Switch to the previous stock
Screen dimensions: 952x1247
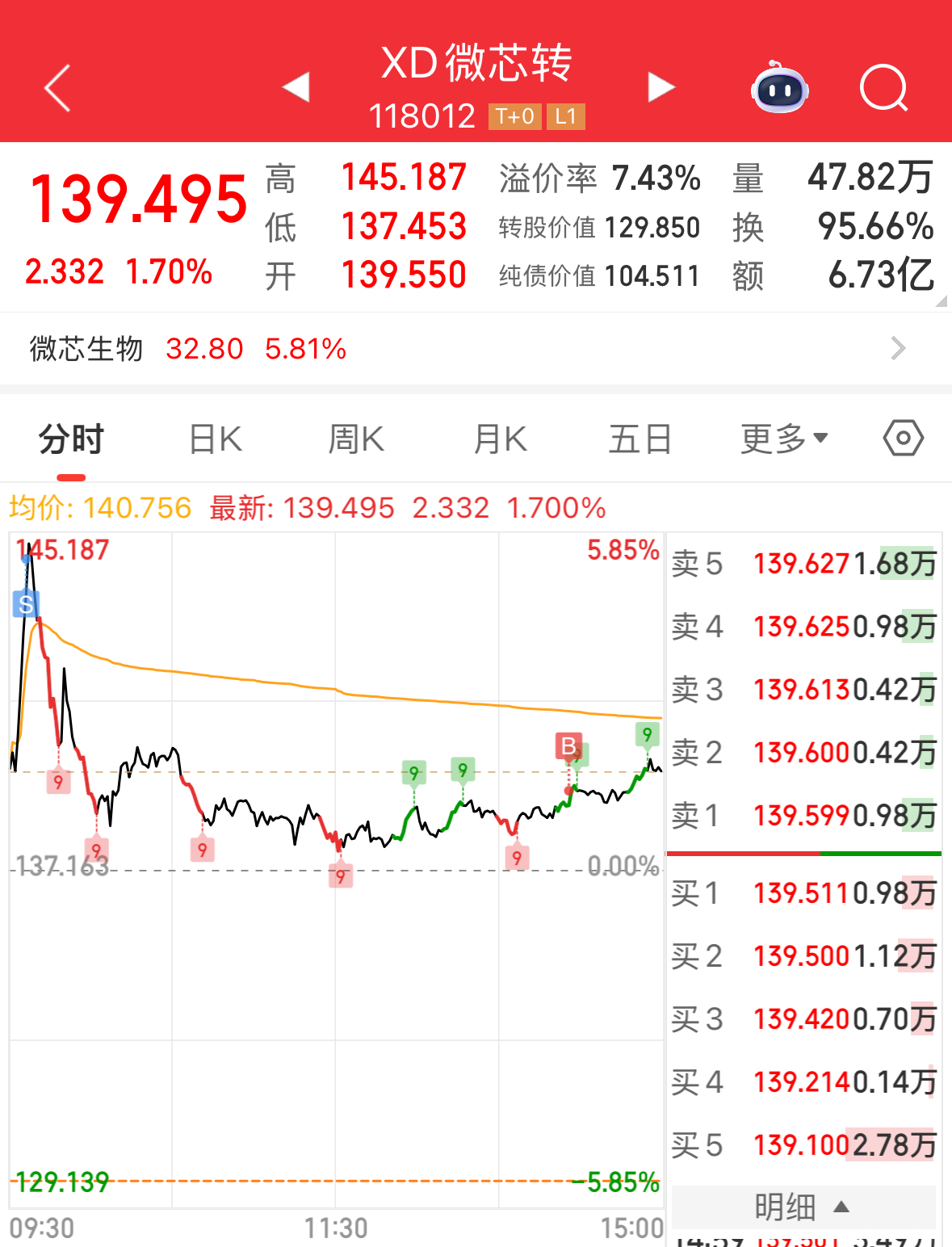296,87
